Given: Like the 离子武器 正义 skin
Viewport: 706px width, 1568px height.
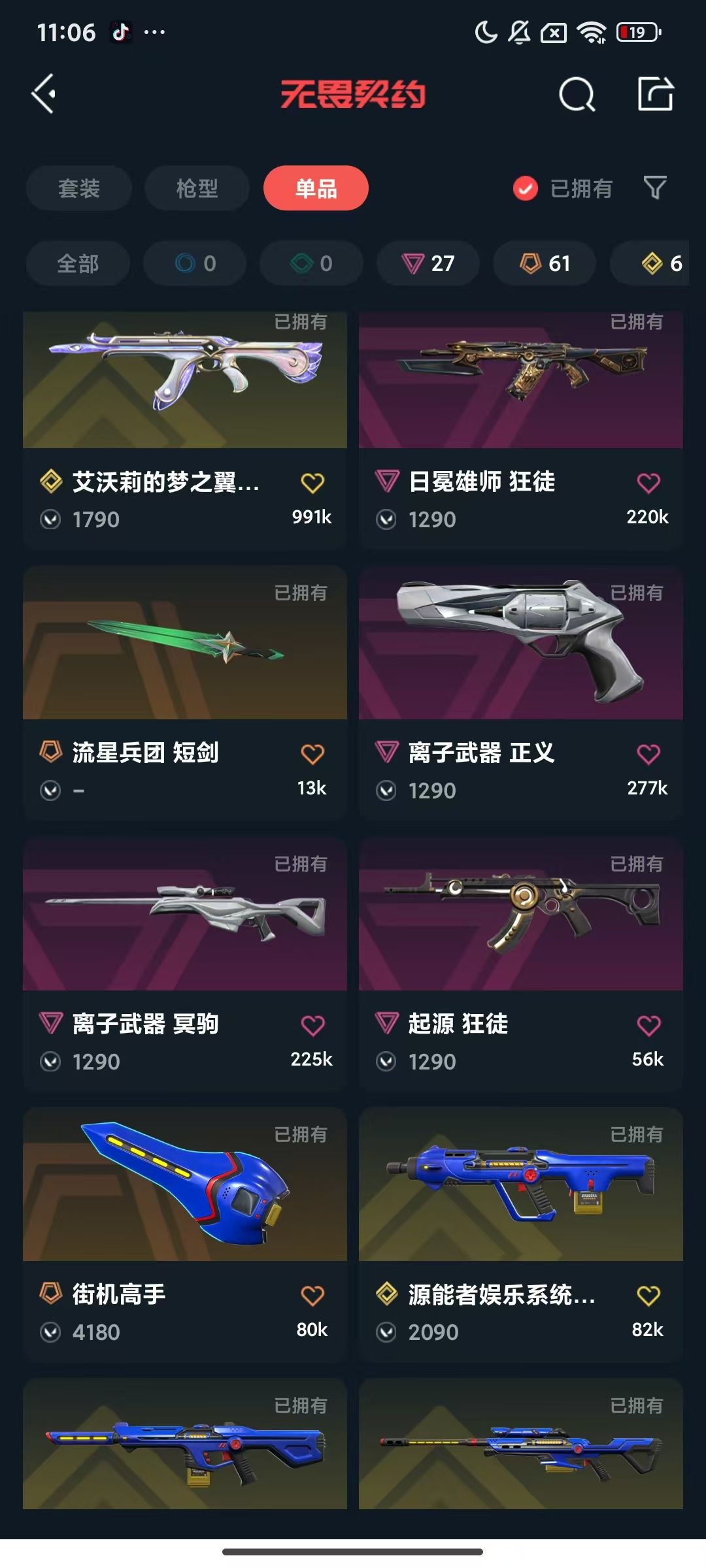Looking at the screenshot, I should pos(648,754).
